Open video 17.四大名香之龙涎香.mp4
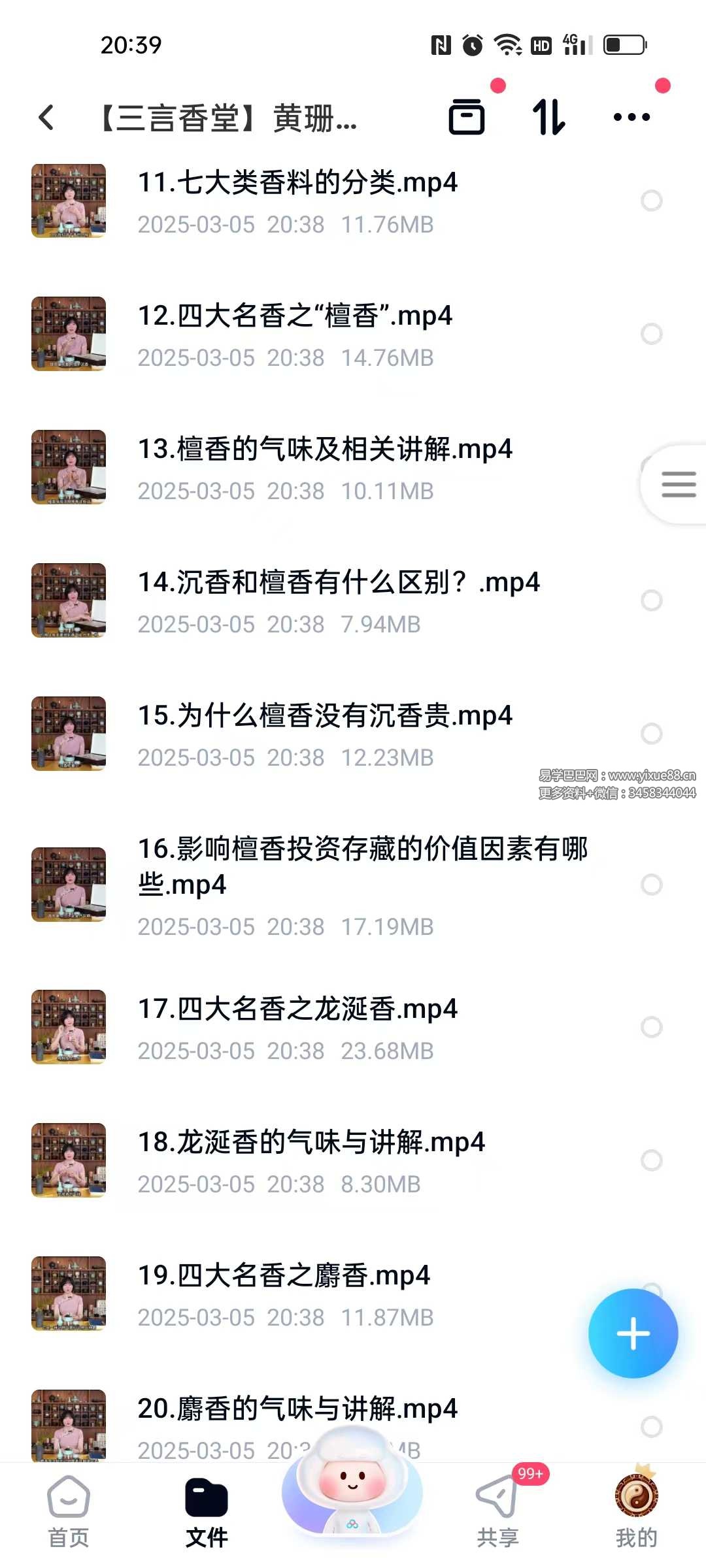706x1568 pixels. pos(297,1009)
